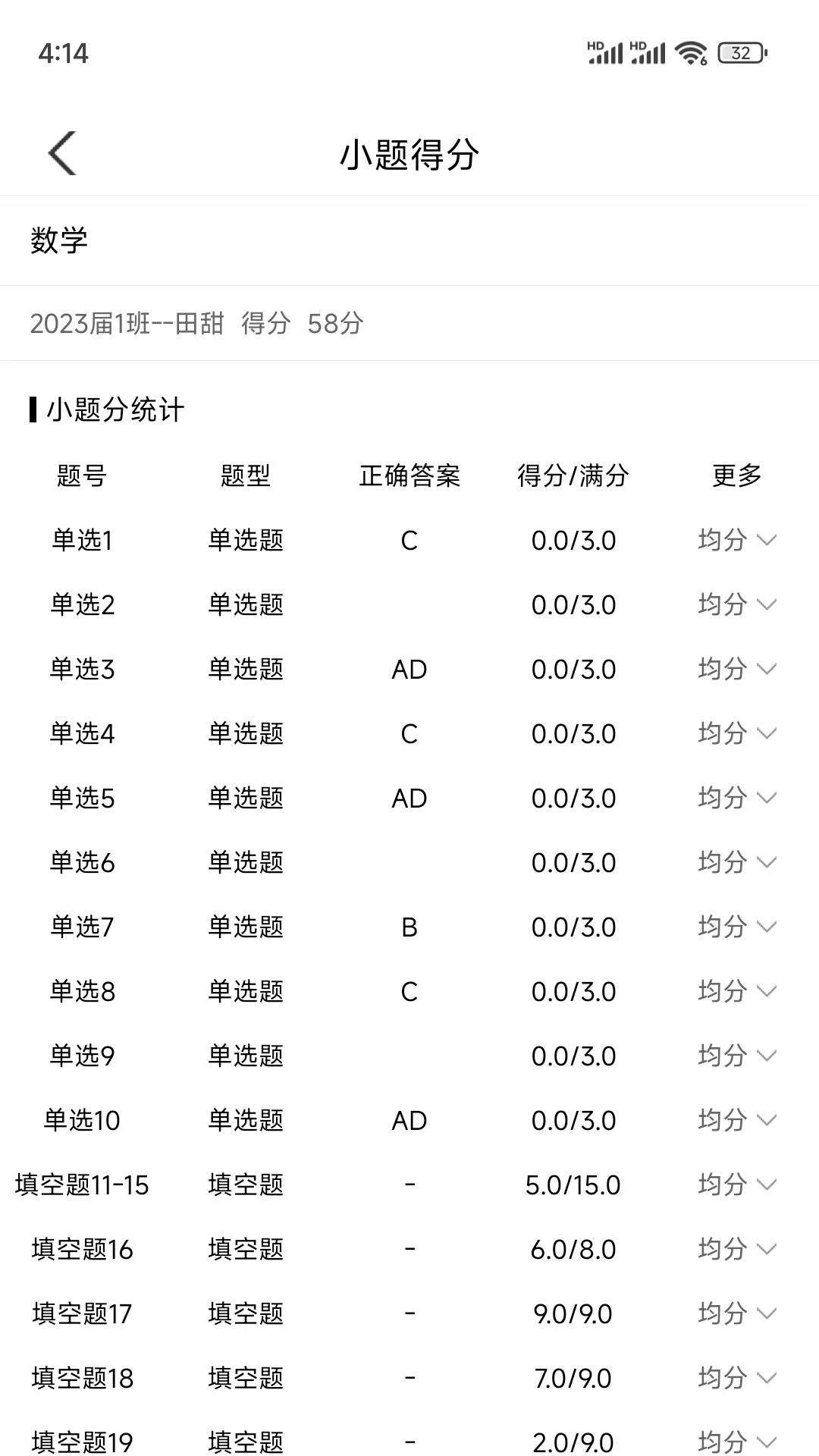The image size is (819, 1456).
Task: Open average dropdown for 填空题18
Action: click(x=736, y=1376)
